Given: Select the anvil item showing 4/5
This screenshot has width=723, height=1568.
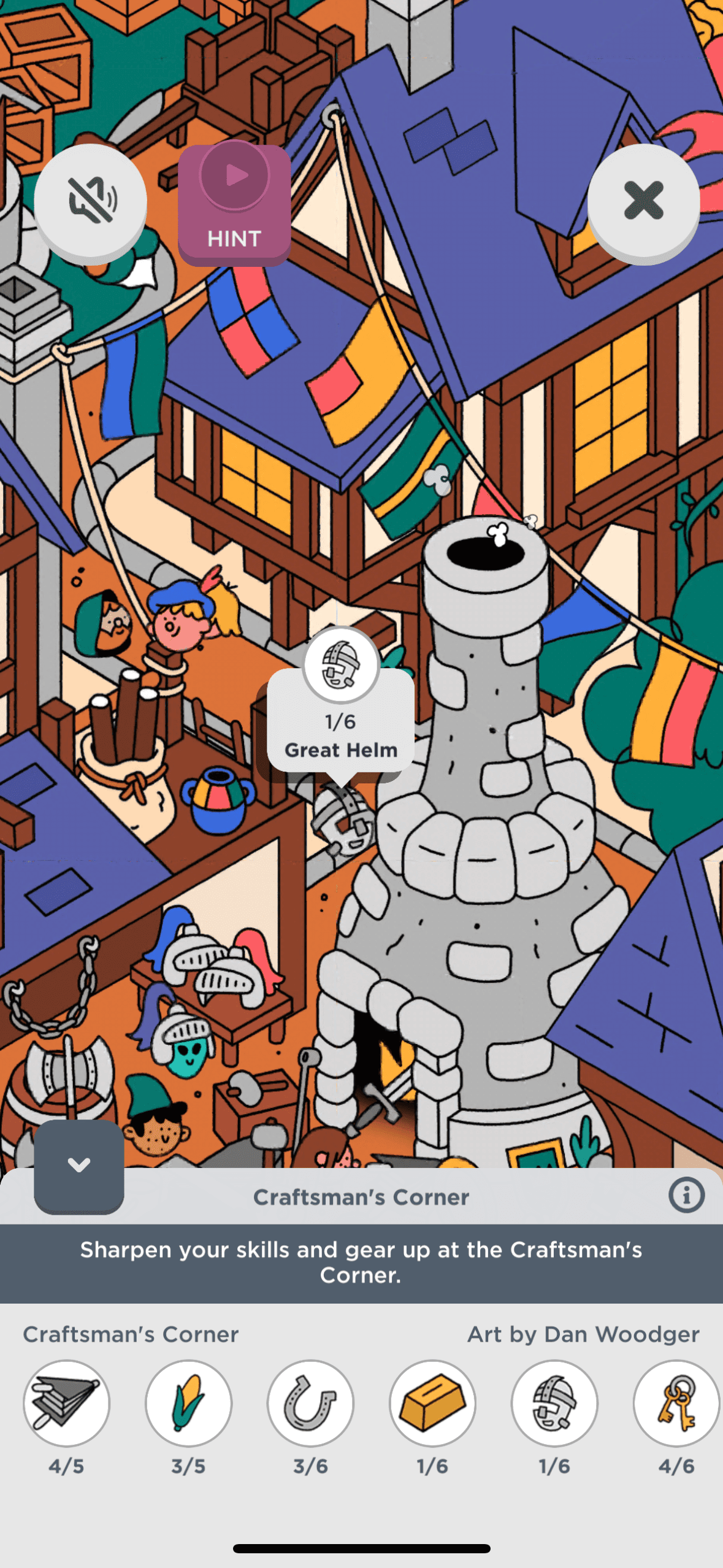Looking at the screenshot, I should pos(66,1404).
